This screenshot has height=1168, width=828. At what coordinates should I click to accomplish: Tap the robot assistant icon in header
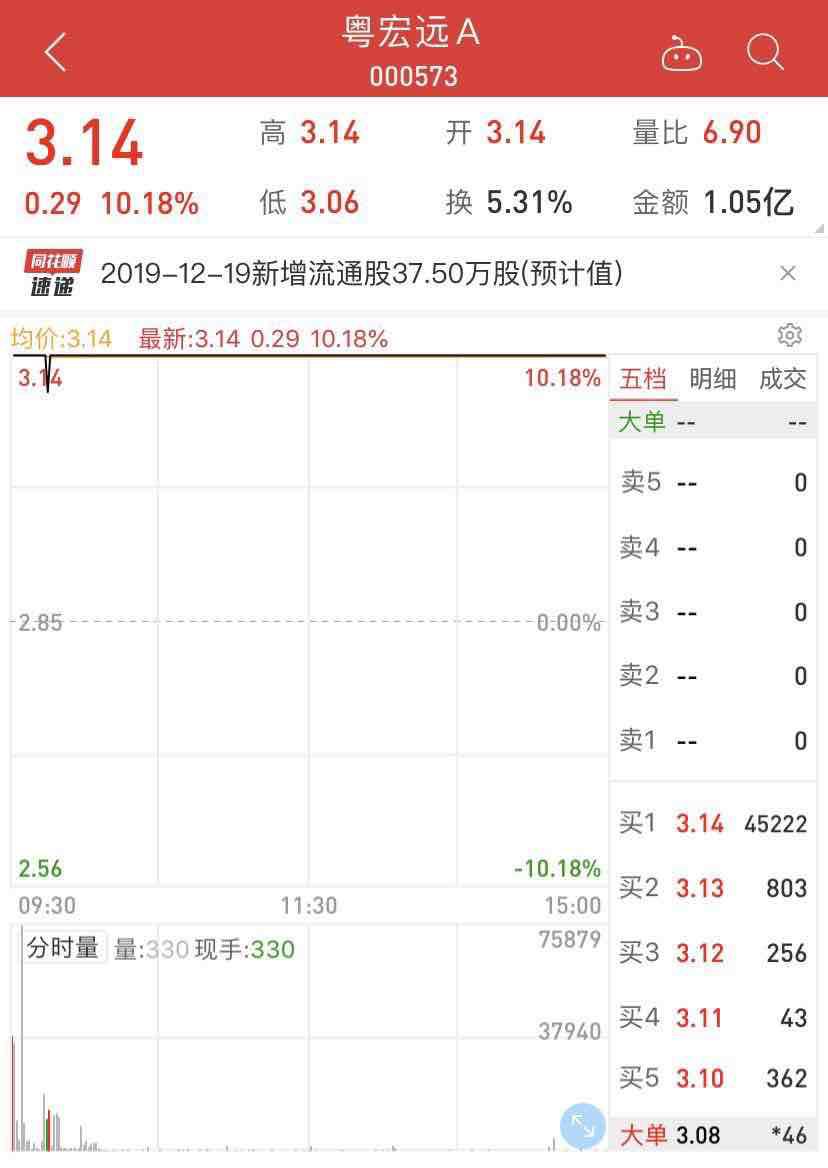(x=682, y=53)
